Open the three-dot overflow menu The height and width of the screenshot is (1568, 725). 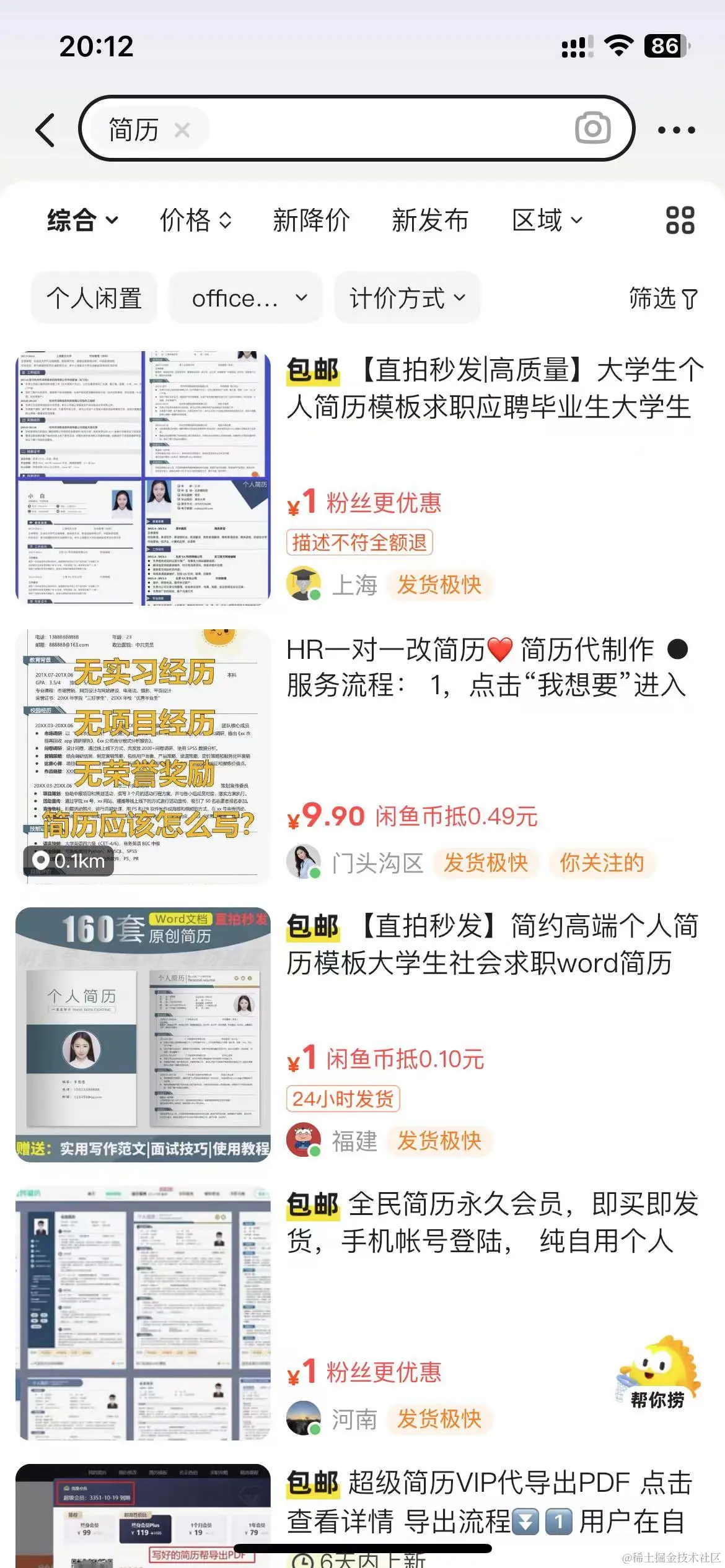tap(676, 130)
